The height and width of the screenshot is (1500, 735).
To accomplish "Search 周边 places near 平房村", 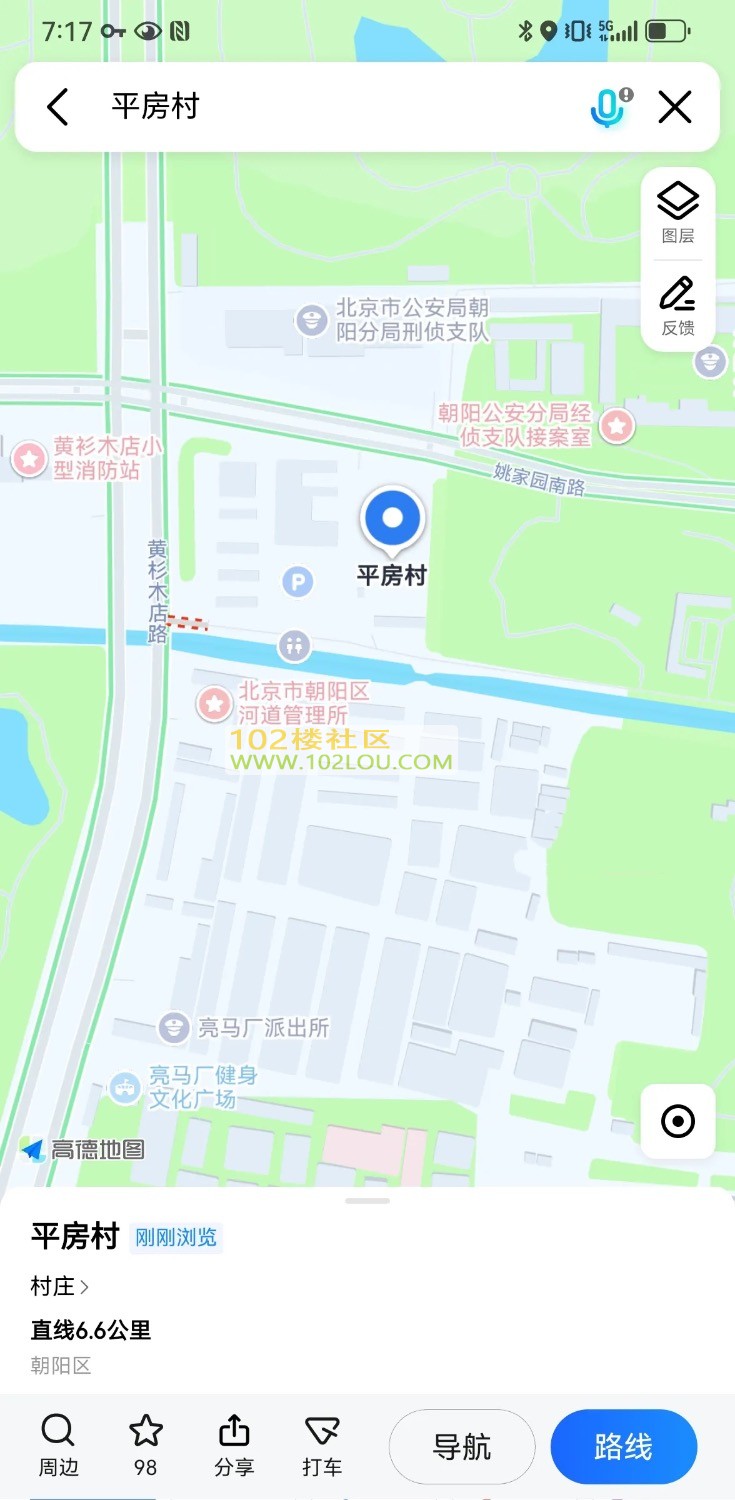I will point(58,1445).
